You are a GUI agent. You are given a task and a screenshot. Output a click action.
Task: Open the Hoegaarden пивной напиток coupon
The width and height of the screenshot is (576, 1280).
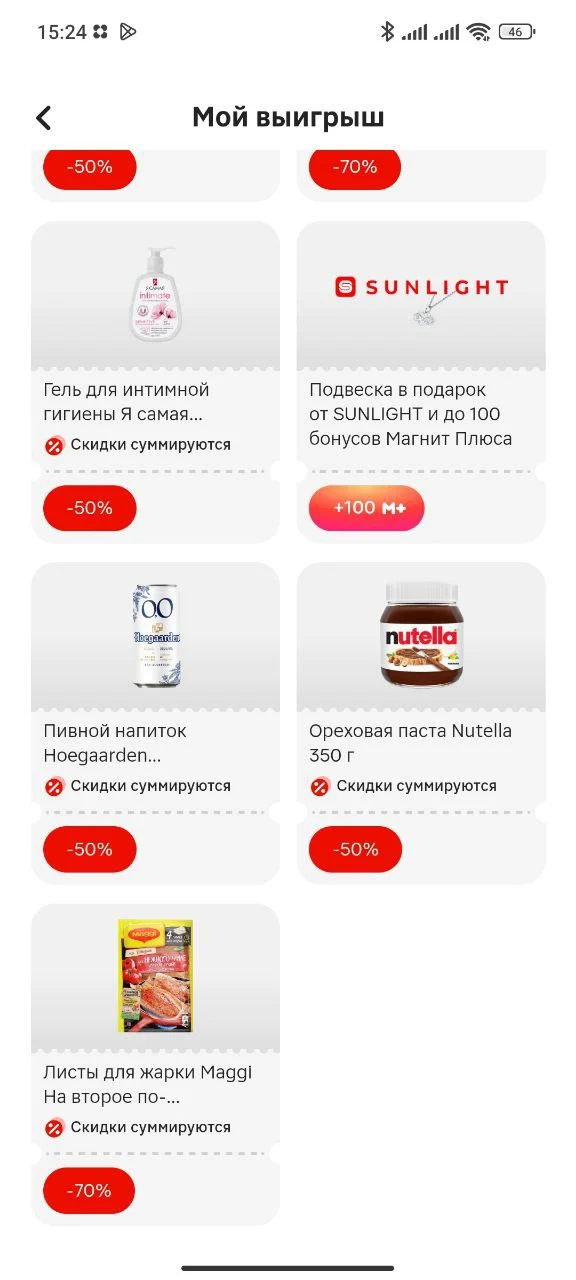coord(155,723)
